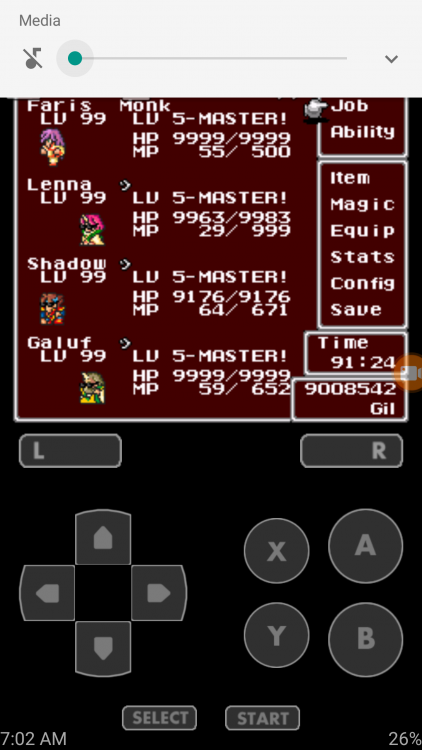
Task: Tap the L shoulder button
Action: click(x=70, y=451)
